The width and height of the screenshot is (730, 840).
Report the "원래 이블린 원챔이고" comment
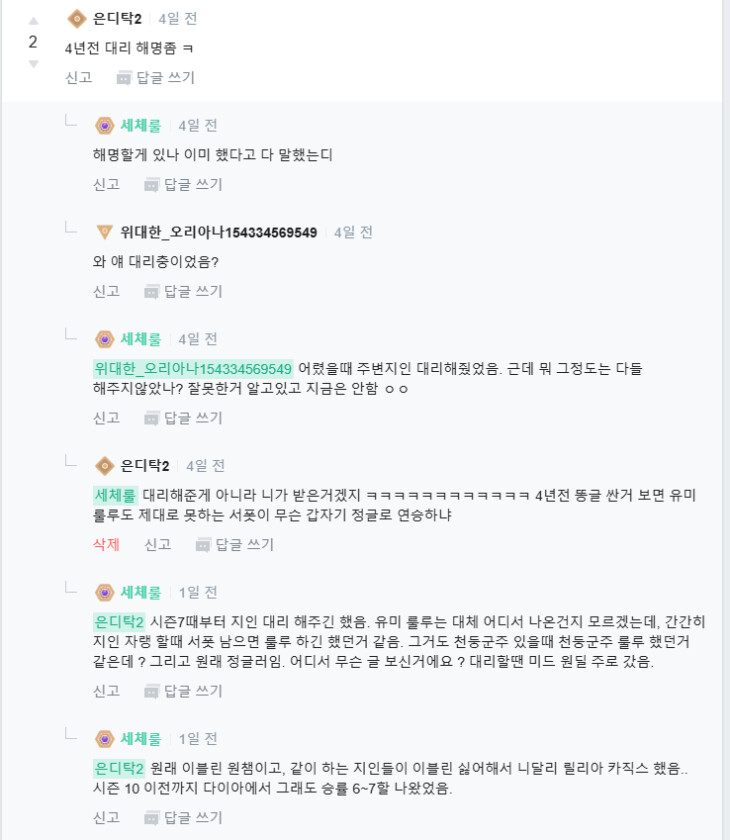click(106, 817)
